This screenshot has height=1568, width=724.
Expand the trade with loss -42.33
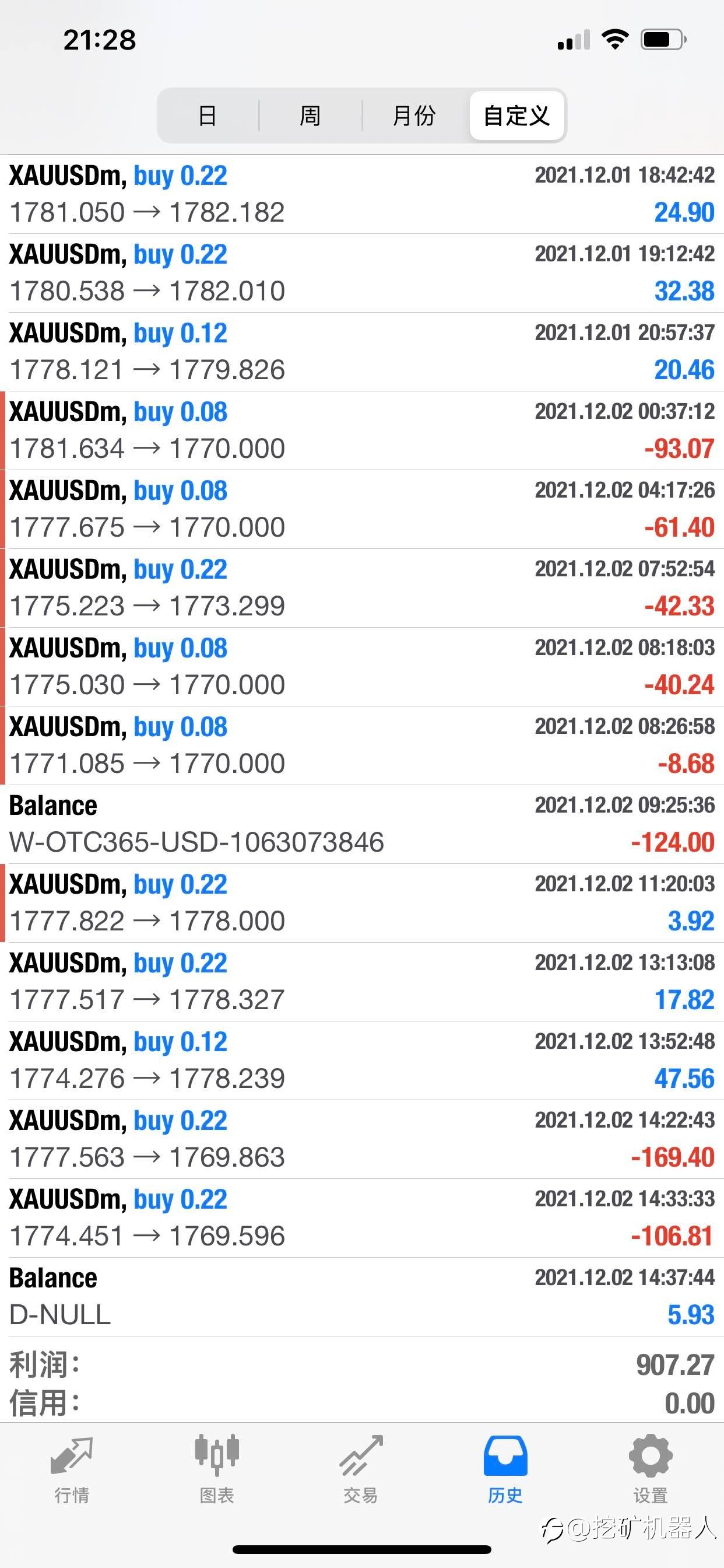point(362,588)
